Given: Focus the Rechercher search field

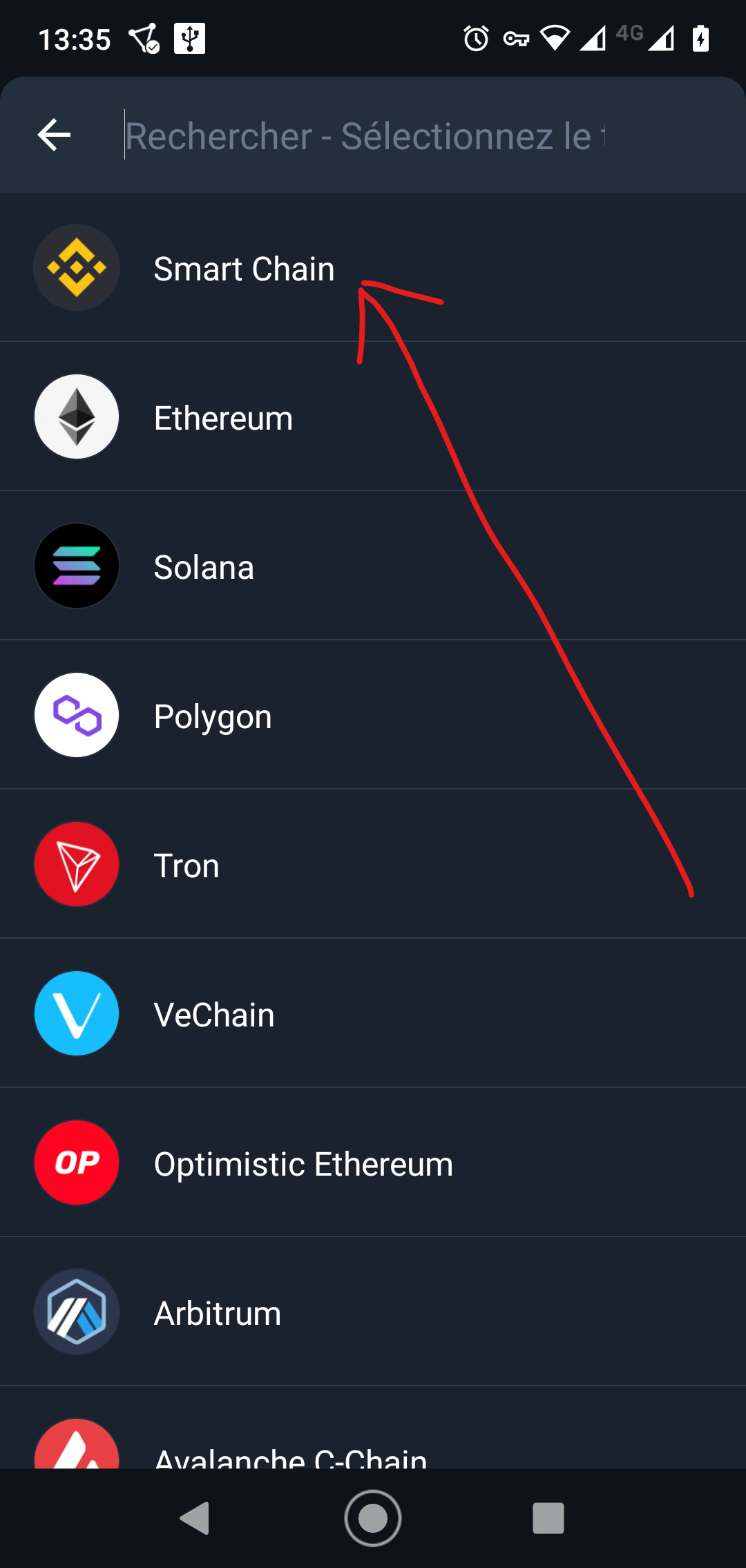Looking at the screenshot, I should 365,135.
